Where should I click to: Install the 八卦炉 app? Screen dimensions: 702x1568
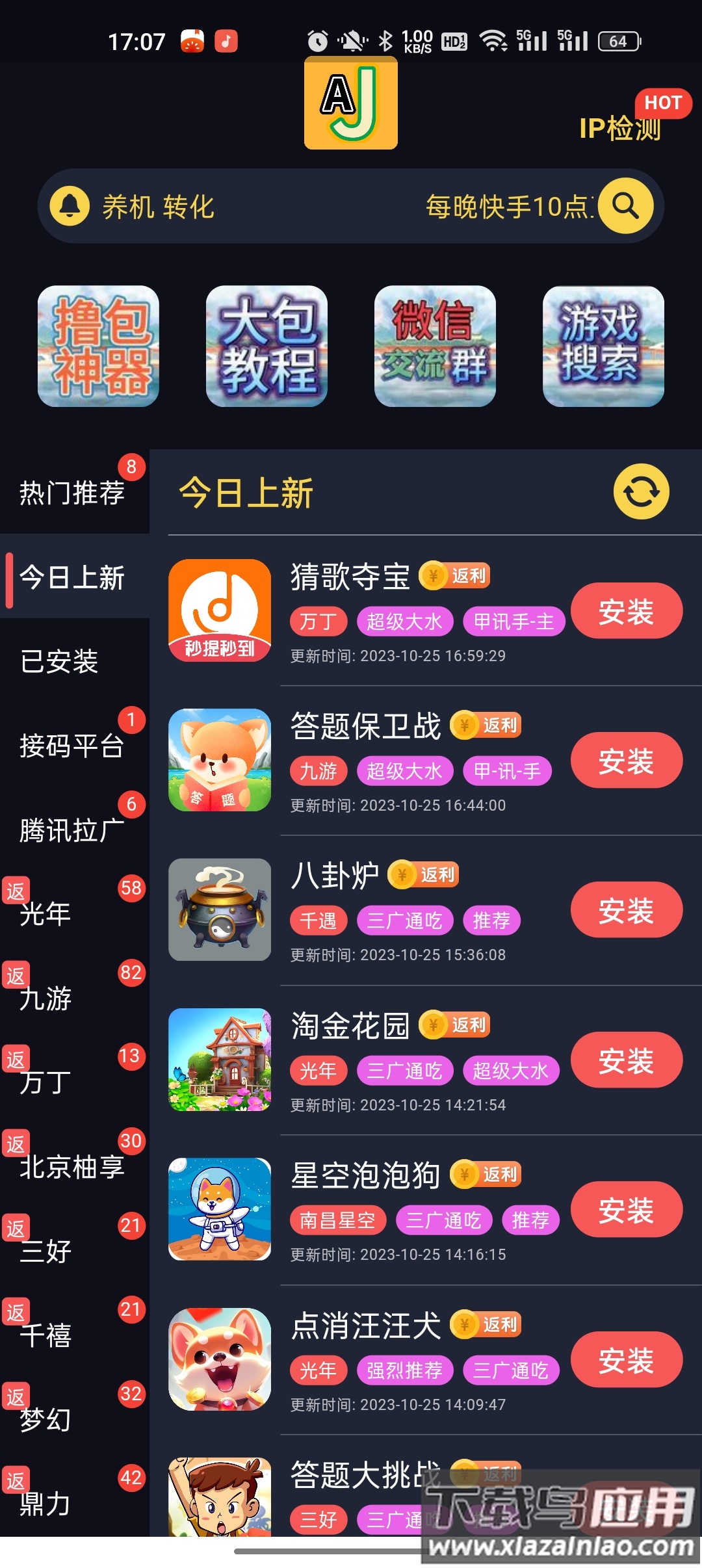pyautogui.click(x=626, y=909)
